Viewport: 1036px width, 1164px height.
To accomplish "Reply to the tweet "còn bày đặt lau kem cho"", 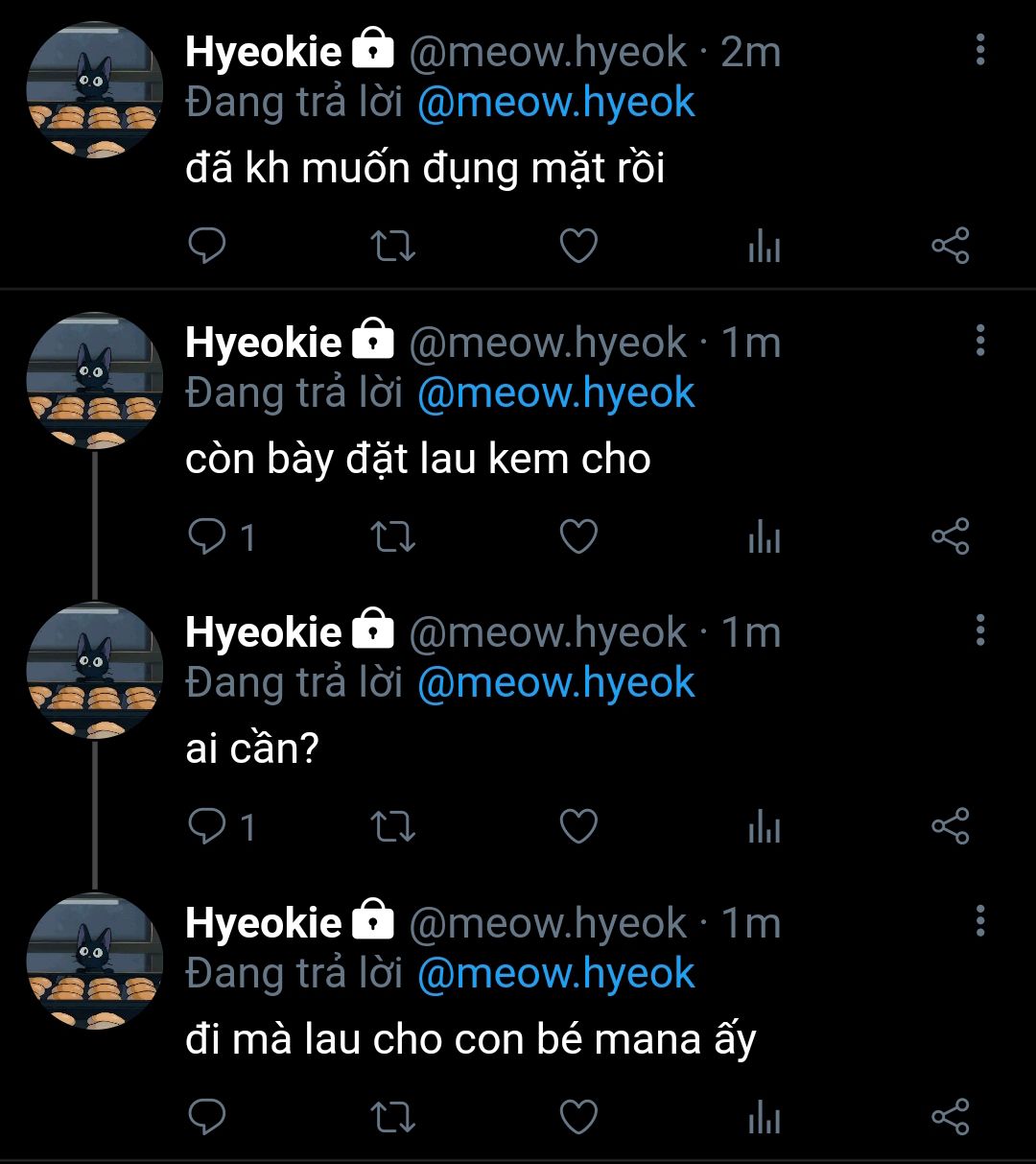I will pyautogui.click(x=206, y=536).
